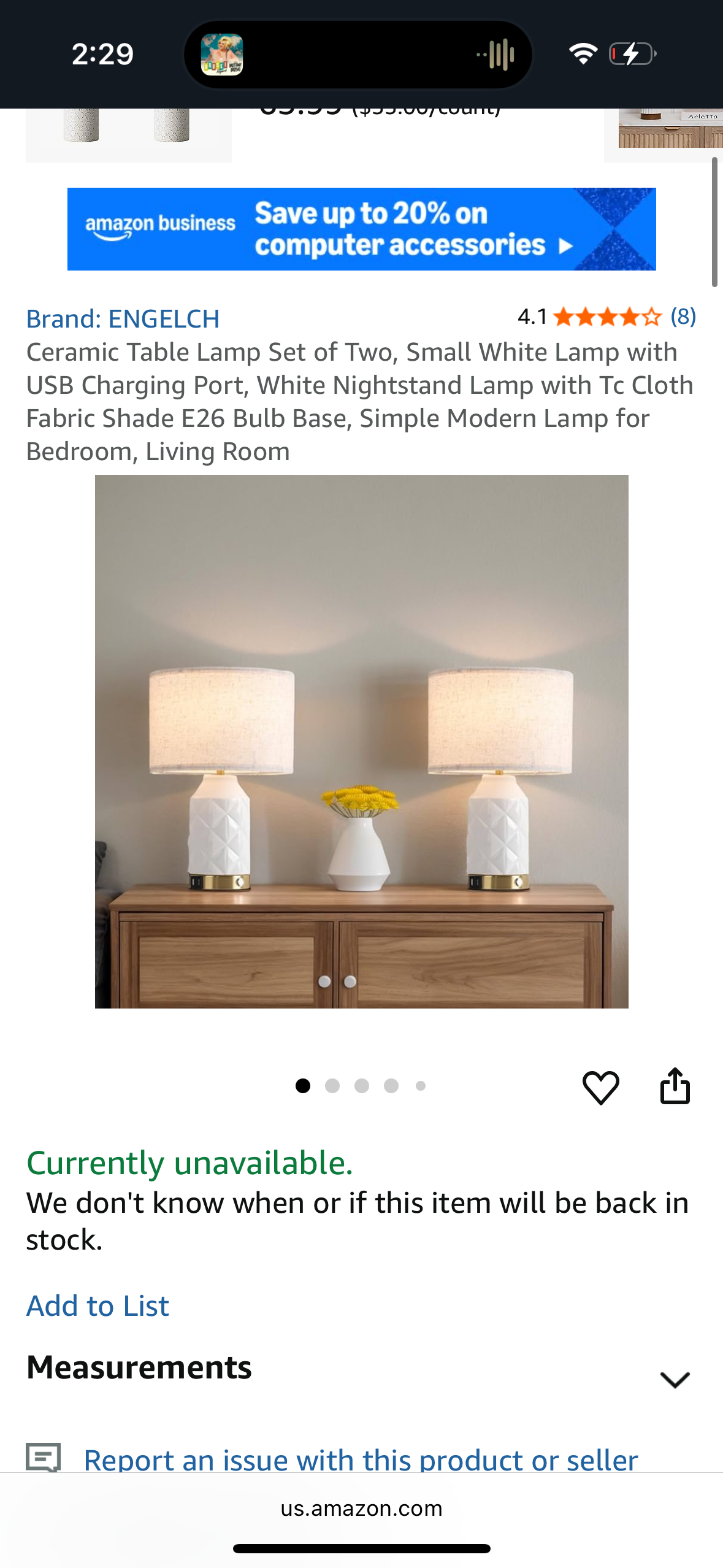Tap the us.amazon.com address bar

coord(361,1508)
